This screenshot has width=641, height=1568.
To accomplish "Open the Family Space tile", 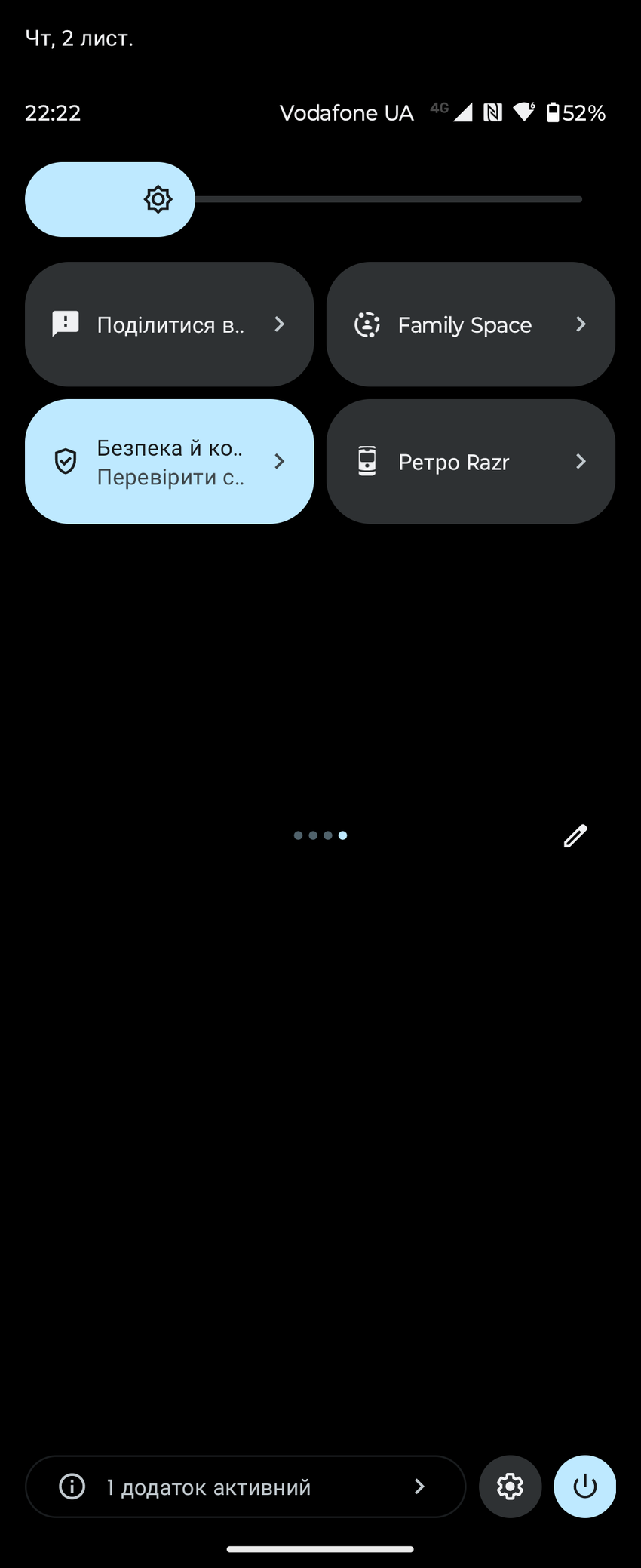I will [x=471, y=324].
